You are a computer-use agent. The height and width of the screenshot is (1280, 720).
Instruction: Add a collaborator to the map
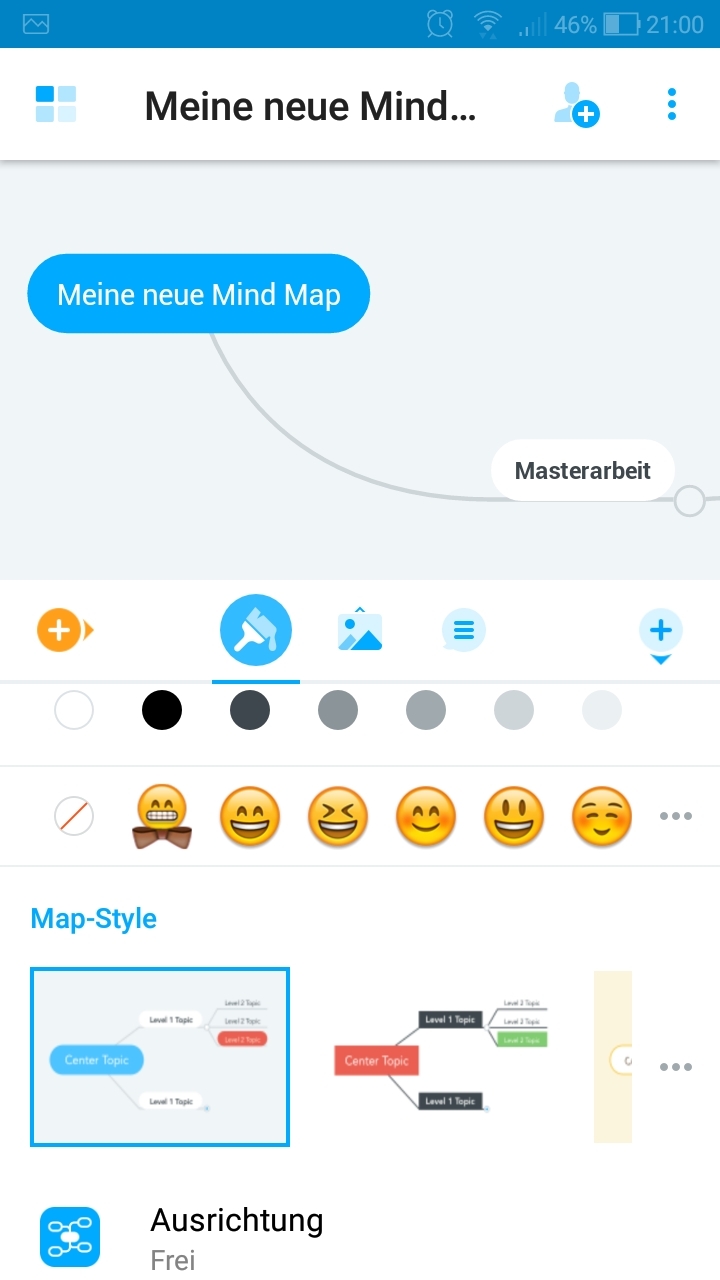click(576, 104)
